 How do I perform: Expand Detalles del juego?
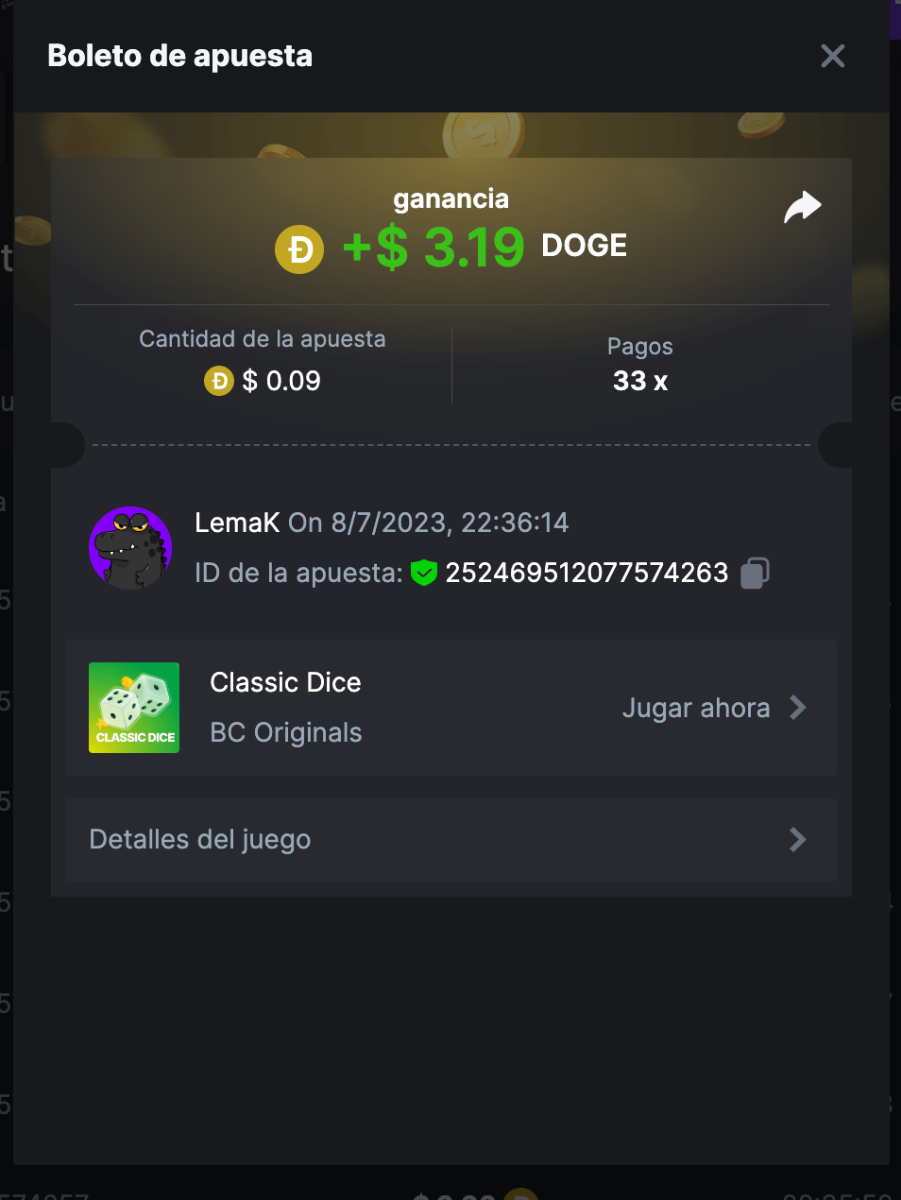click(451, 839)
